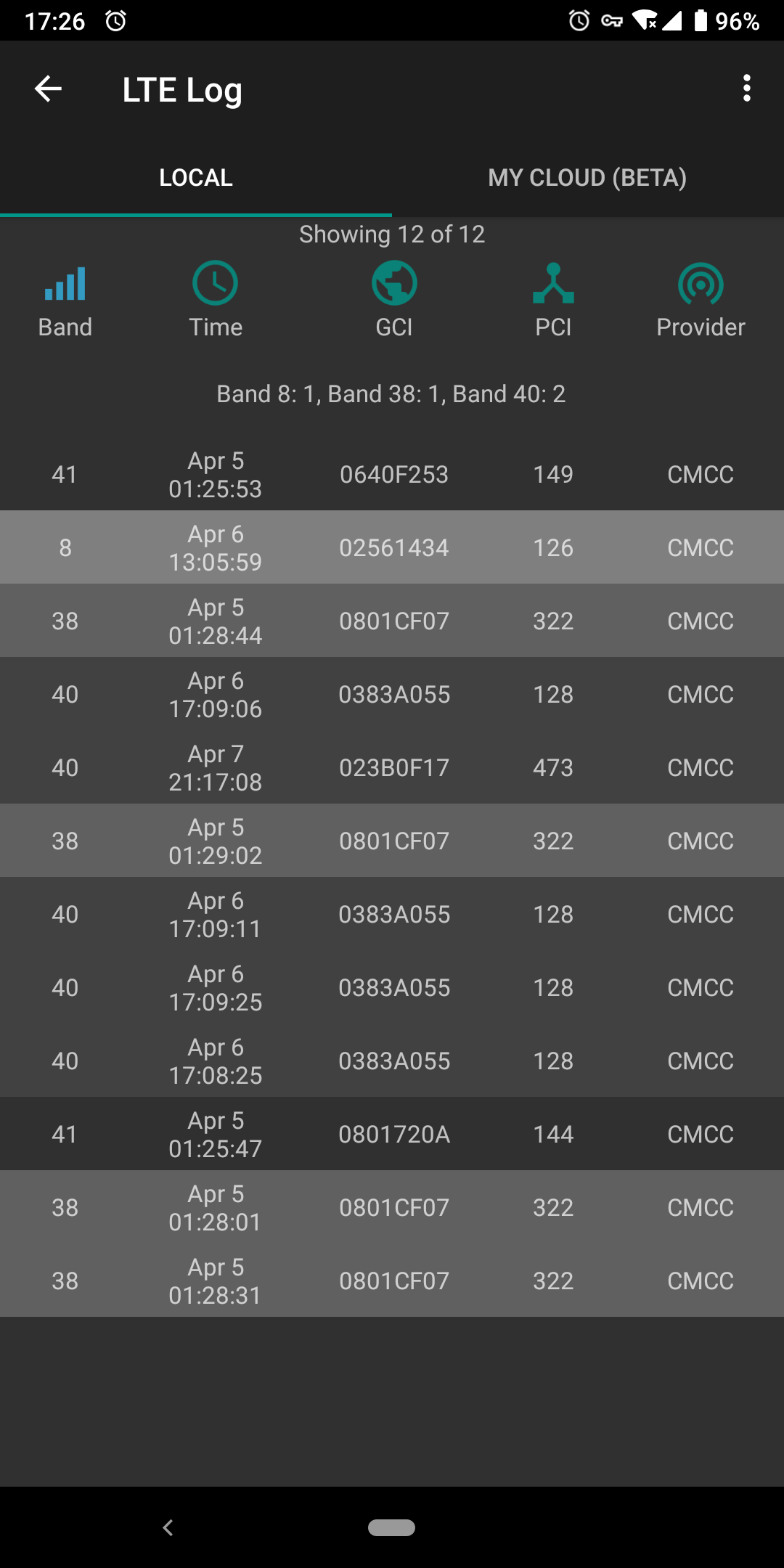Sort the log by GCI
The image size is (784, 1568).
[394, 301]
